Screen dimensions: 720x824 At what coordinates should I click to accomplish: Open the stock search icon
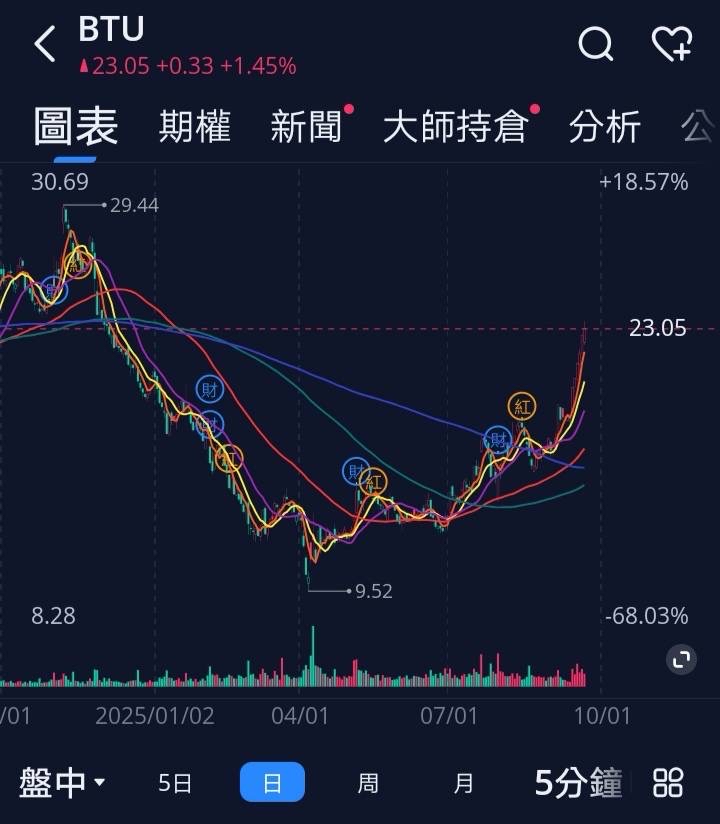tap(596, 44)
